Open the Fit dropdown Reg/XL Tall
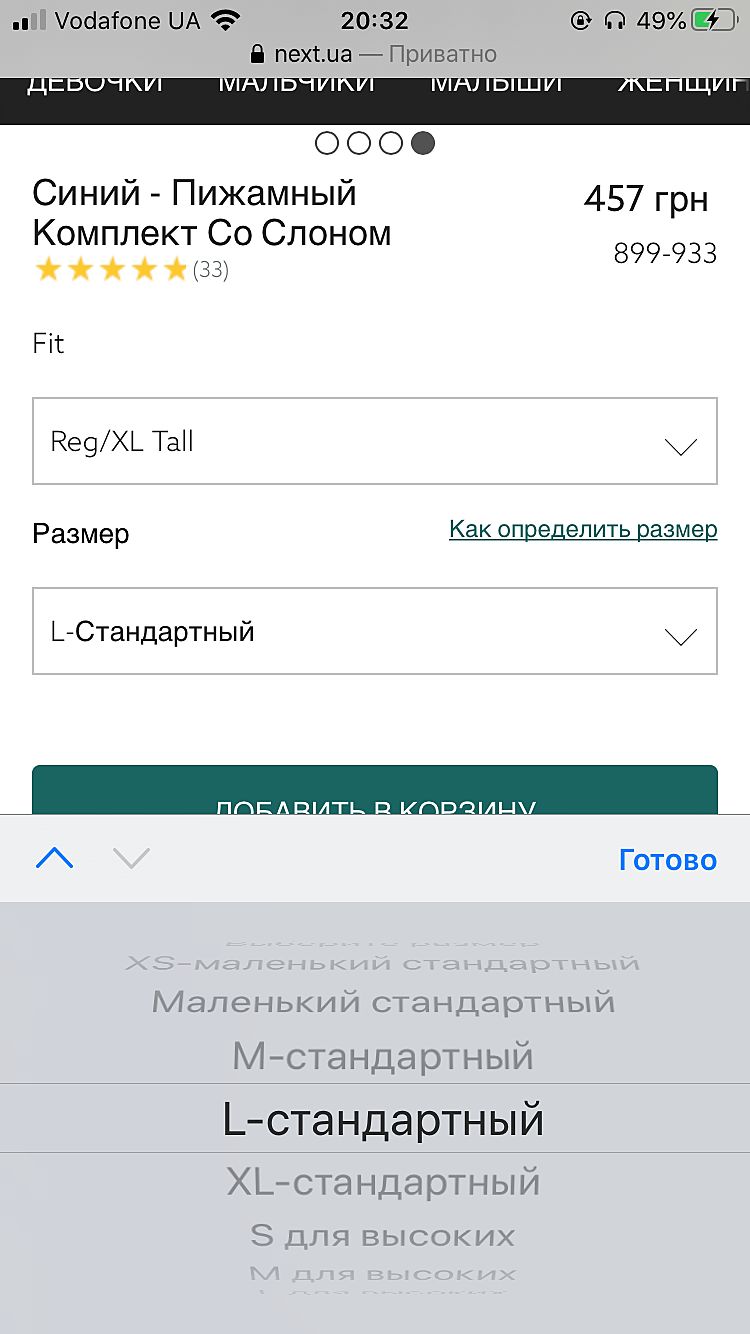The image size is (750, 1334). pos(374,441)
